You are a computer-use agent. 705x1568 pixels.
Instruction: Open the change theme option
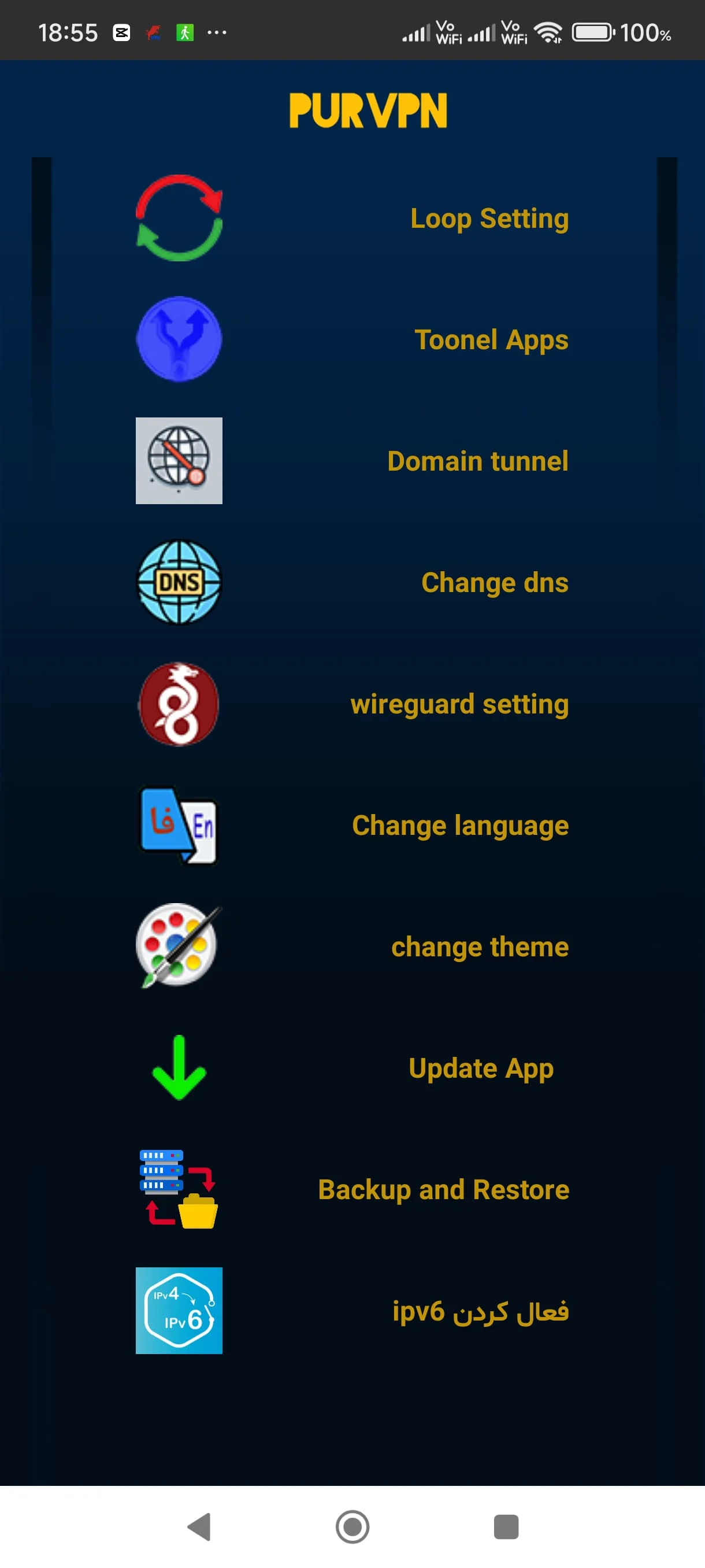(x=352, y=946)
